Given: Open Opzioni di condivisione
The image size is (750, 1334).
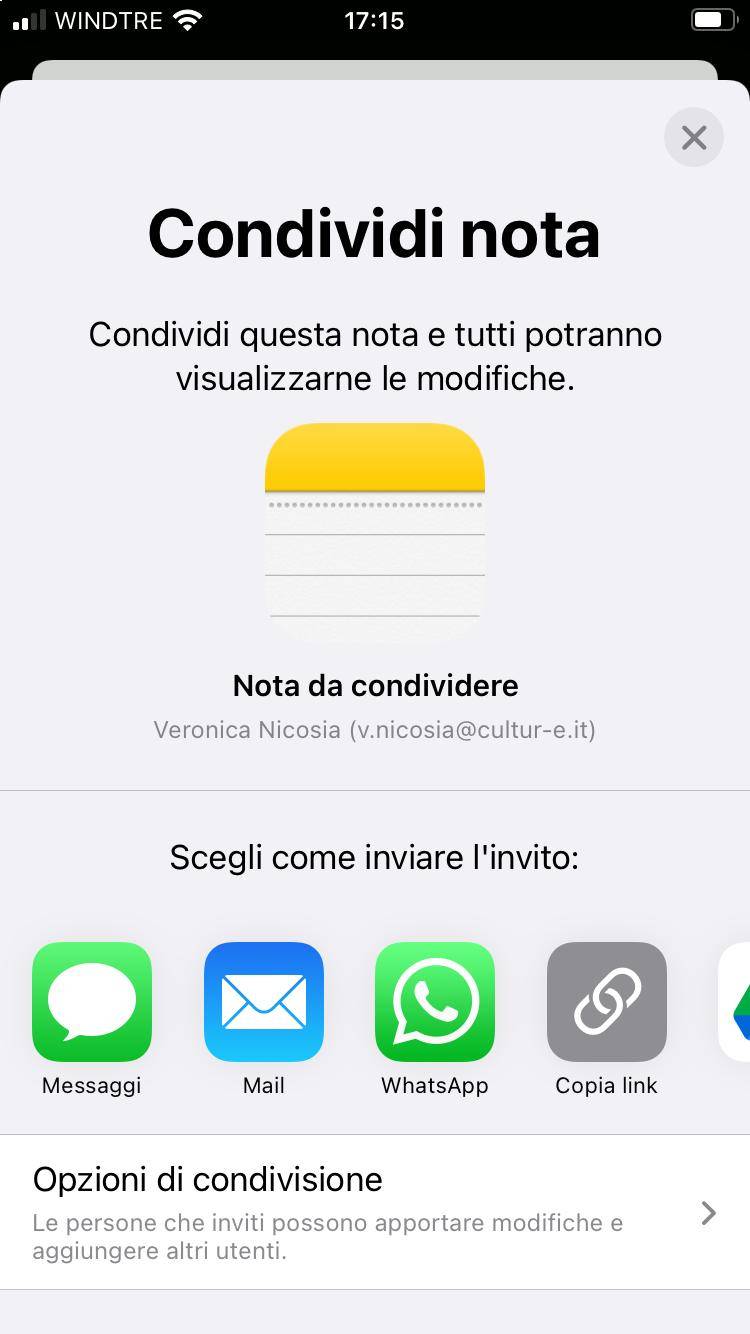Looking at the screenshot, I should 375,1212.
